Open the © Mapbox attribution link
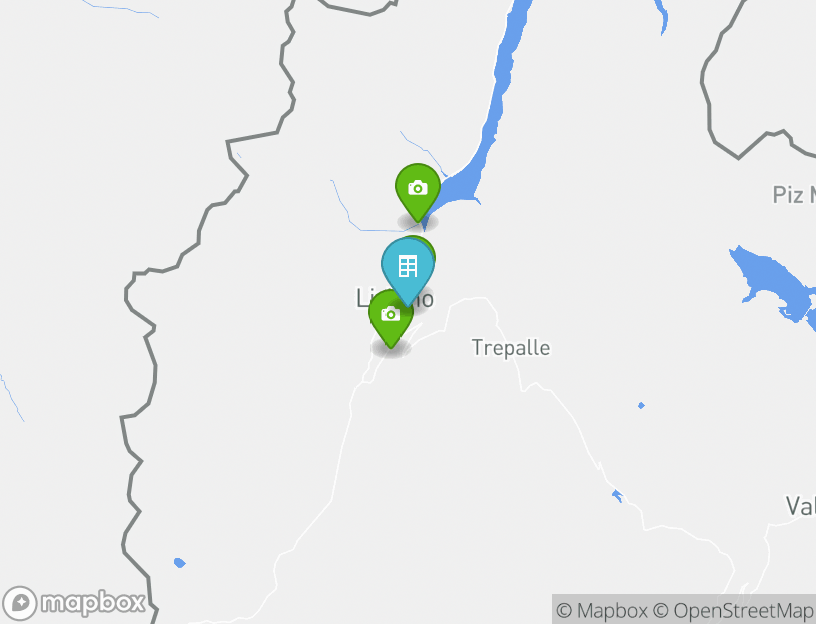The height and width of the screenshot is (624, 816). pos(602,610)
